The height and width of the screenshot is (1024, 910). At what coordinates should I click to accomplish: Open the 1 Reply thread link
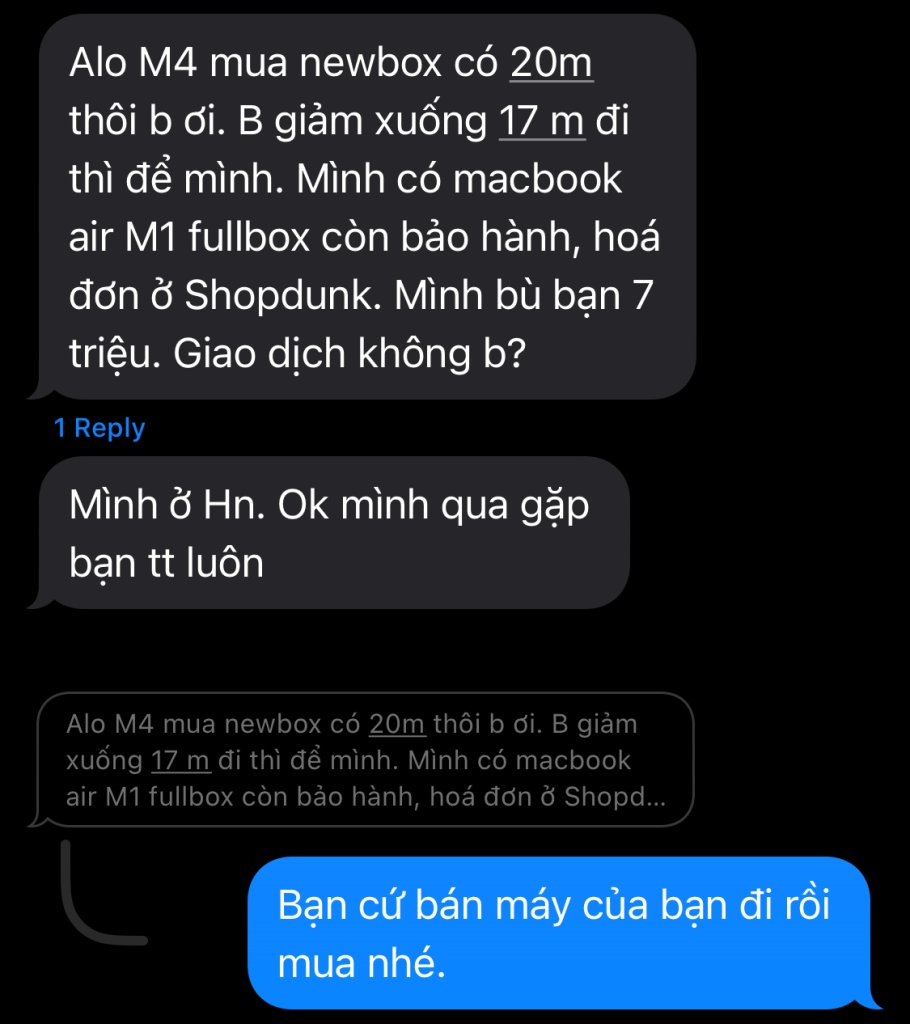pyautogui.click(x=99, y=428)
